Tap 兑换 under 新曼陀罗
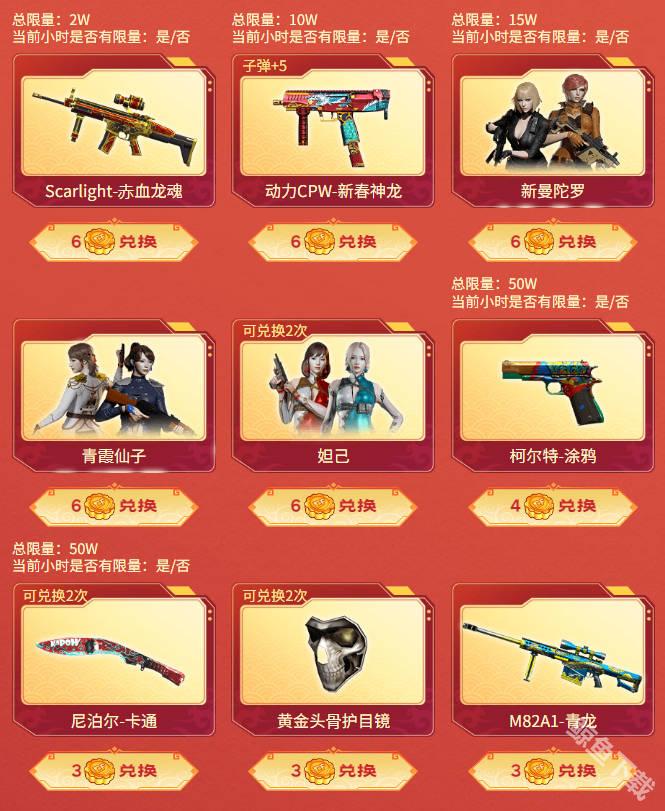This screenshot has width=665, height=811. (x=553, y=242)
